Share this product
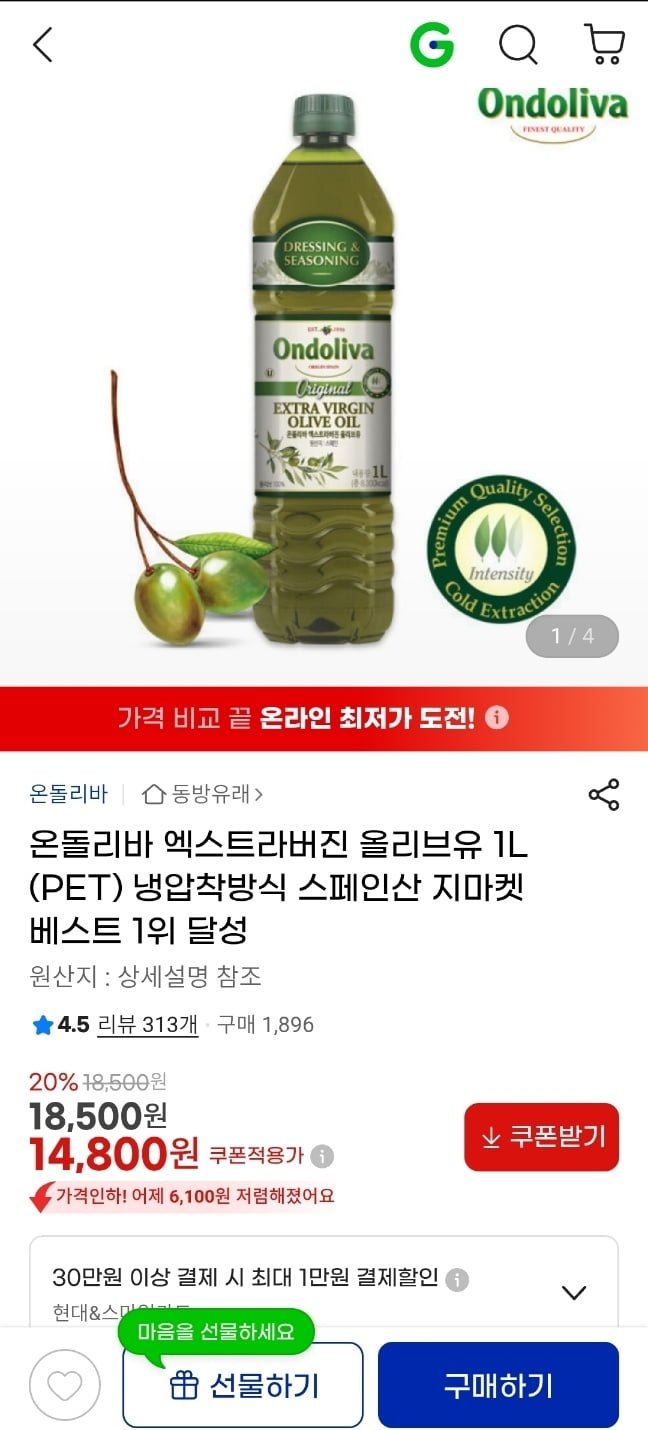The width and height of the screenshot is (648, 1430). [604, 794]
